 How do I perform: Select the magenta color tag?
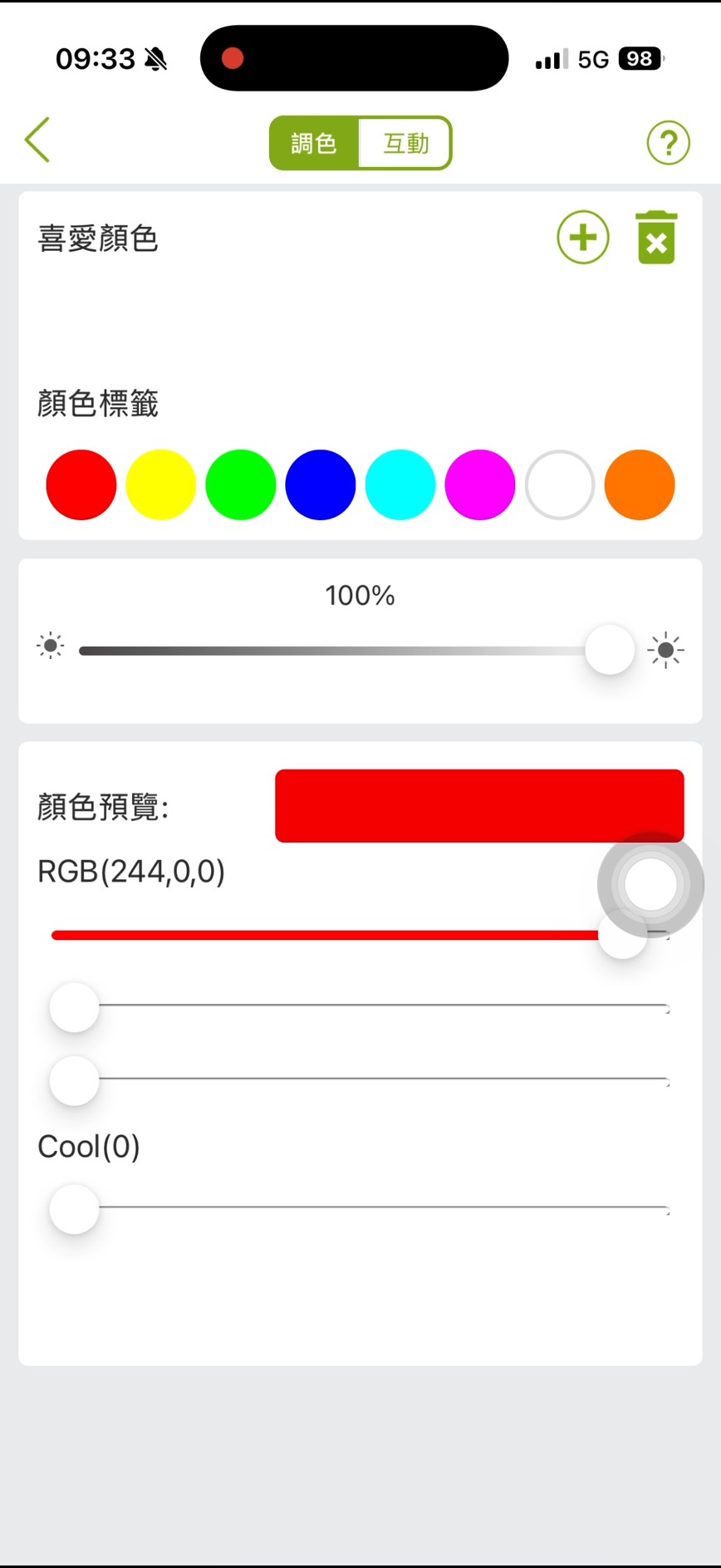[x=479, y=484]
